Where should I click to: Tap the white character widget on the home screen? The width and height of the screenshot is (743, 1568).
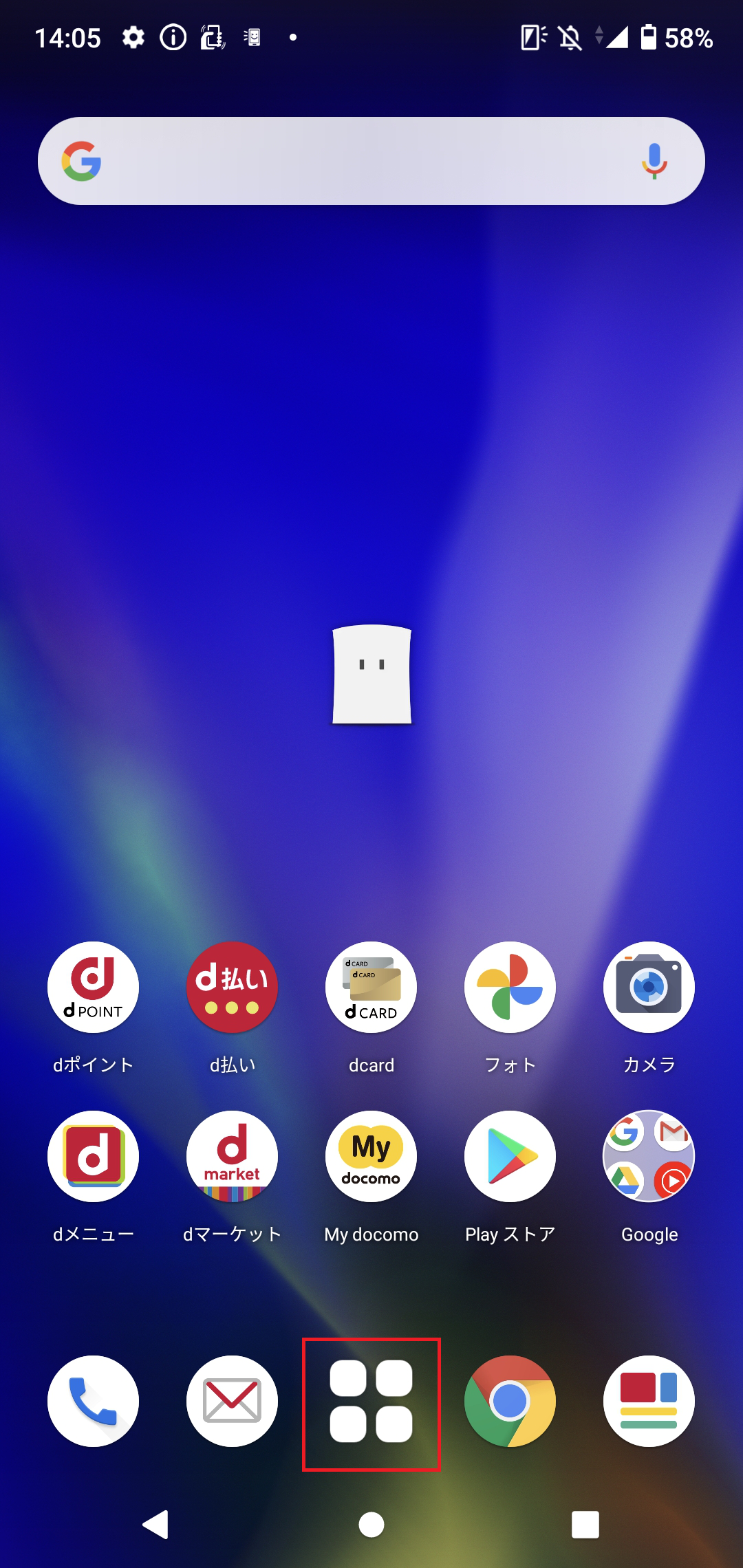[x=371, y=674]
